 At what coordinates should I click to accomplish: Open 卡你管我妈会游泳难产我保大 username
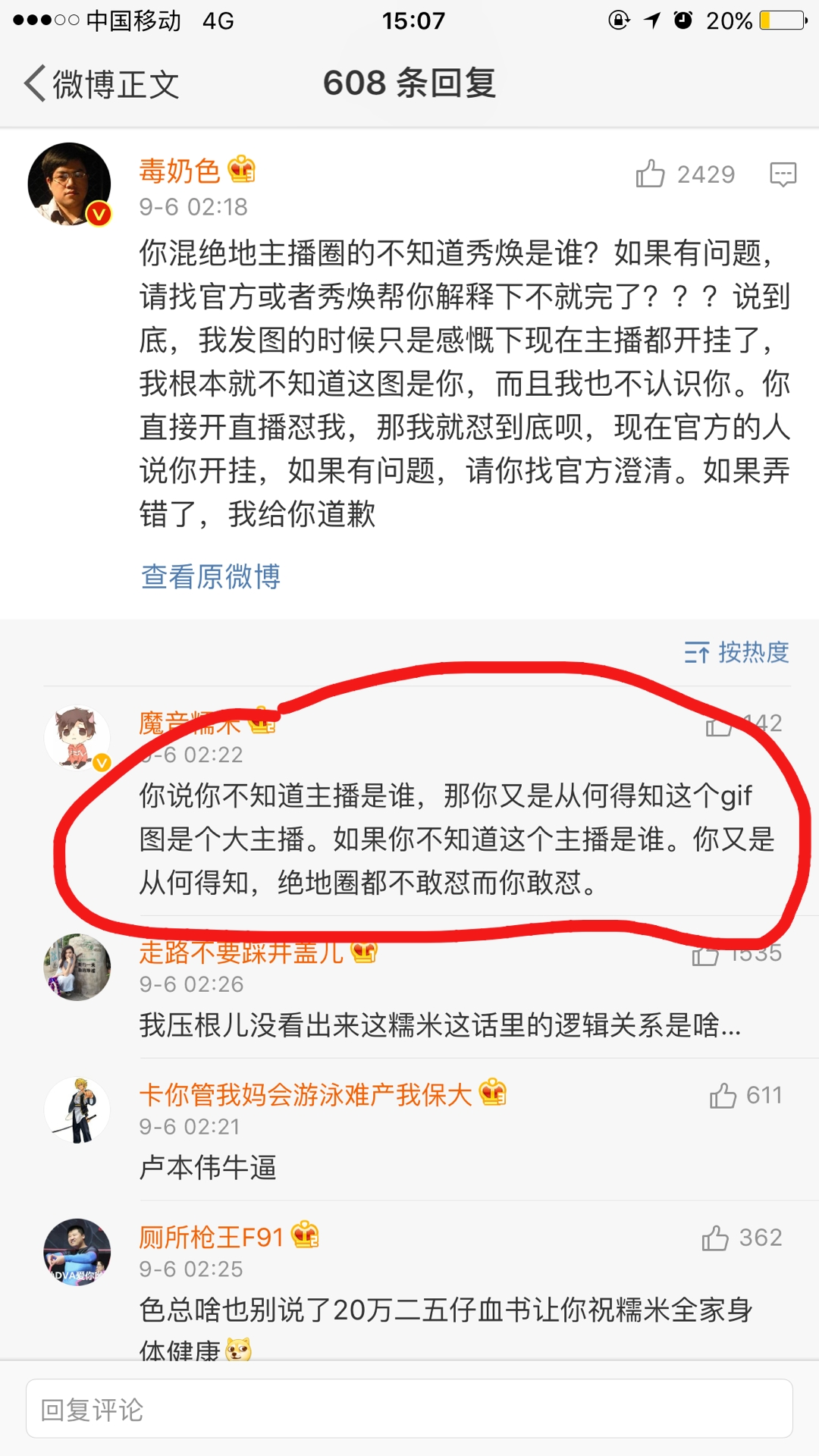pos(305,1094)
